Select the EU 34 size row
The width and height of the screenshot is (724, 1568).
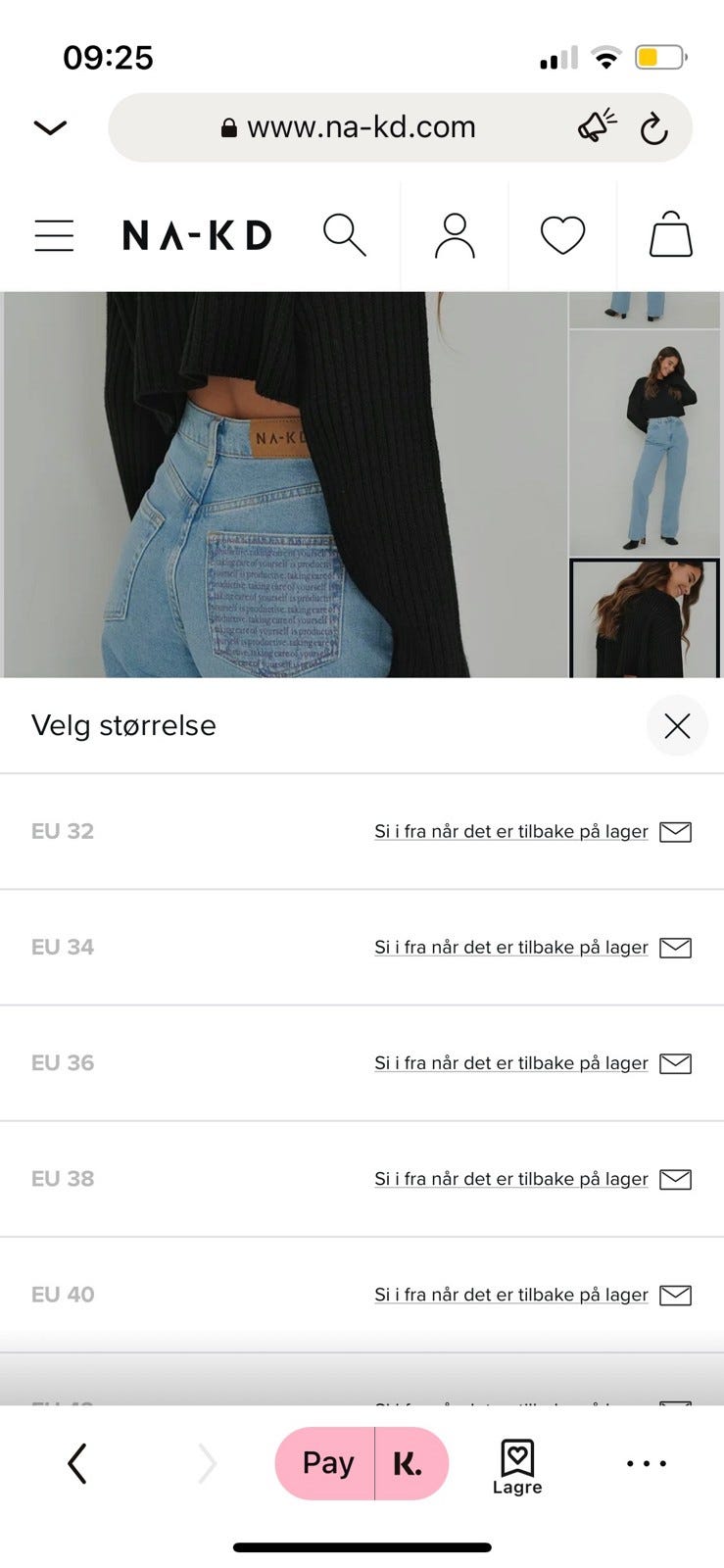click(63, 947)
